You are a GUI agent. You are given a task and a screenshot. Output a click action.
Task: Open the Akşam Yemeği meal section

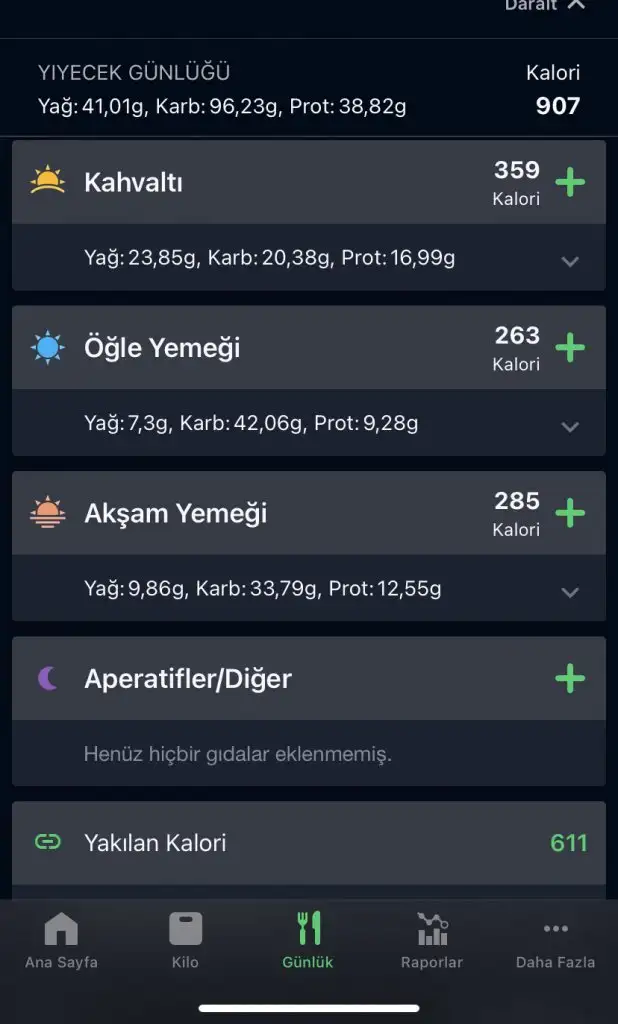point(175,513)
